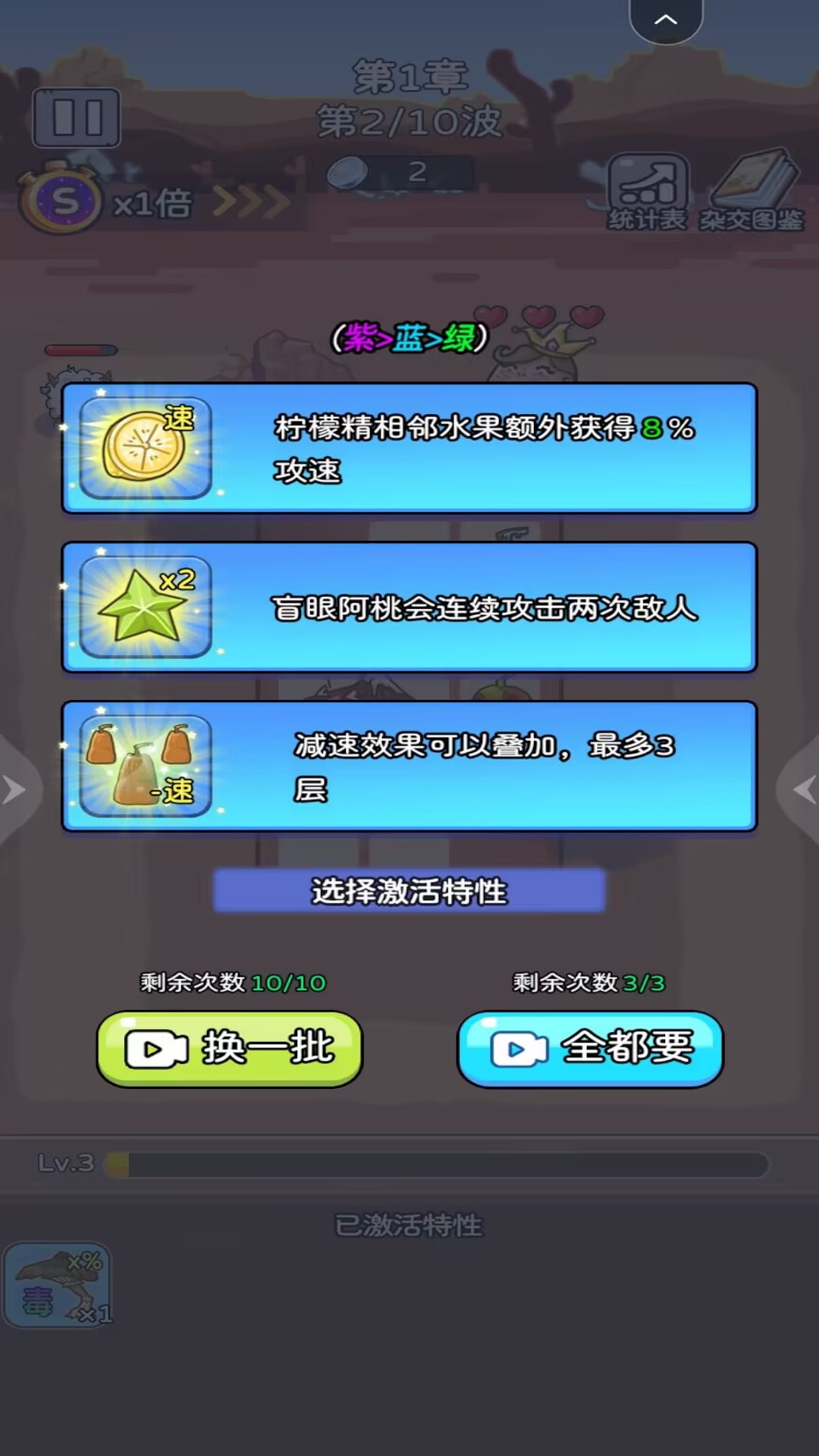View the activated poison trait icon
Viewport: 819px width, 1456px height.
click(x=58, y=1285)
